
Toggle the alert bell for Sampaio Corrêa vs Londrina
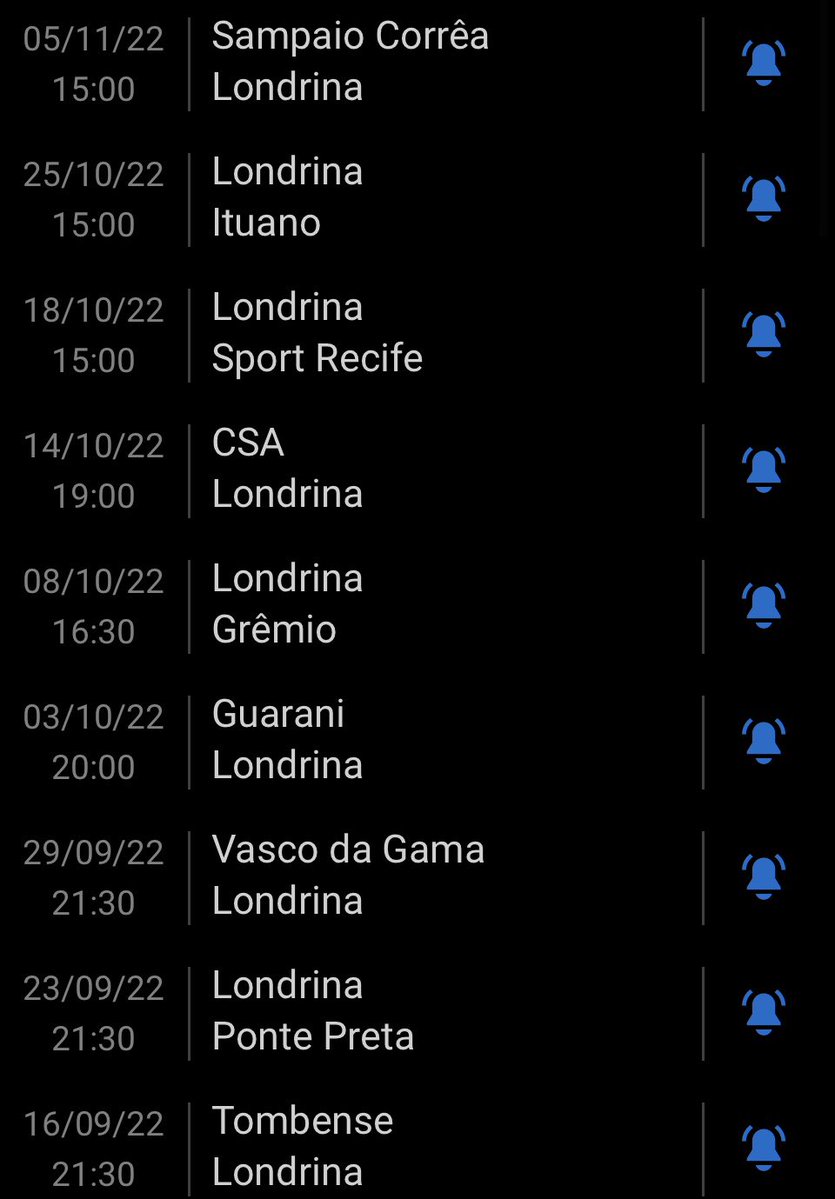point(763,63)
